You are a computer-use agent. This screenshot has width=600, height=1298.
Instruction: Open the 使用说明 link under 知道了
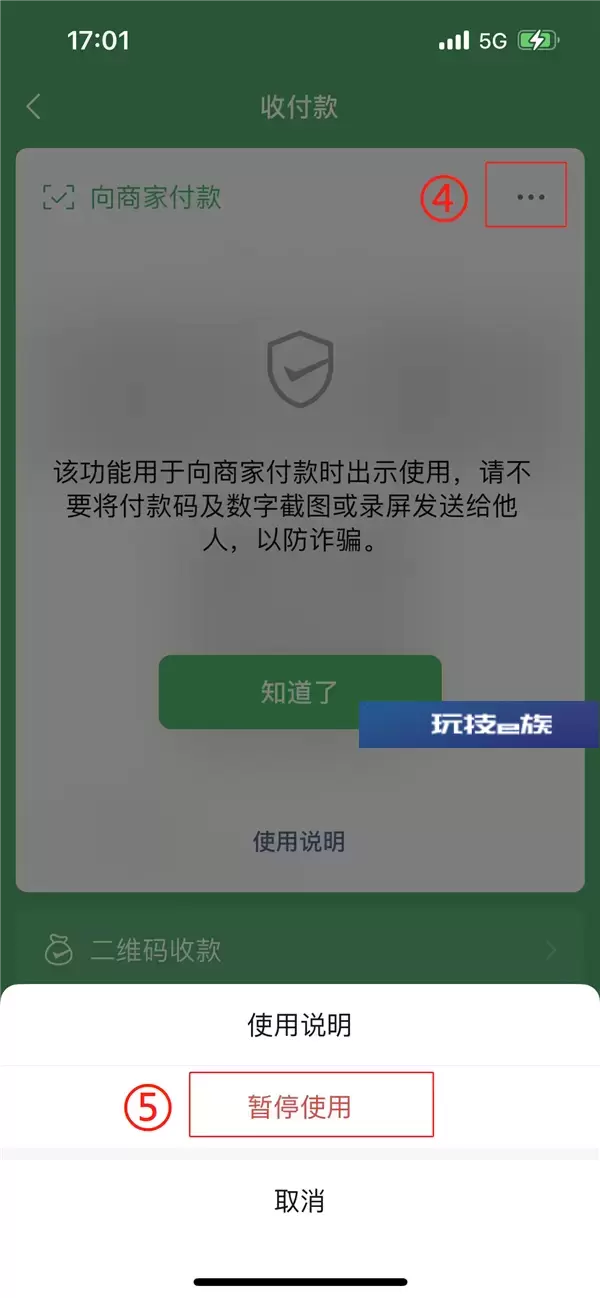(x=299, y=841)
